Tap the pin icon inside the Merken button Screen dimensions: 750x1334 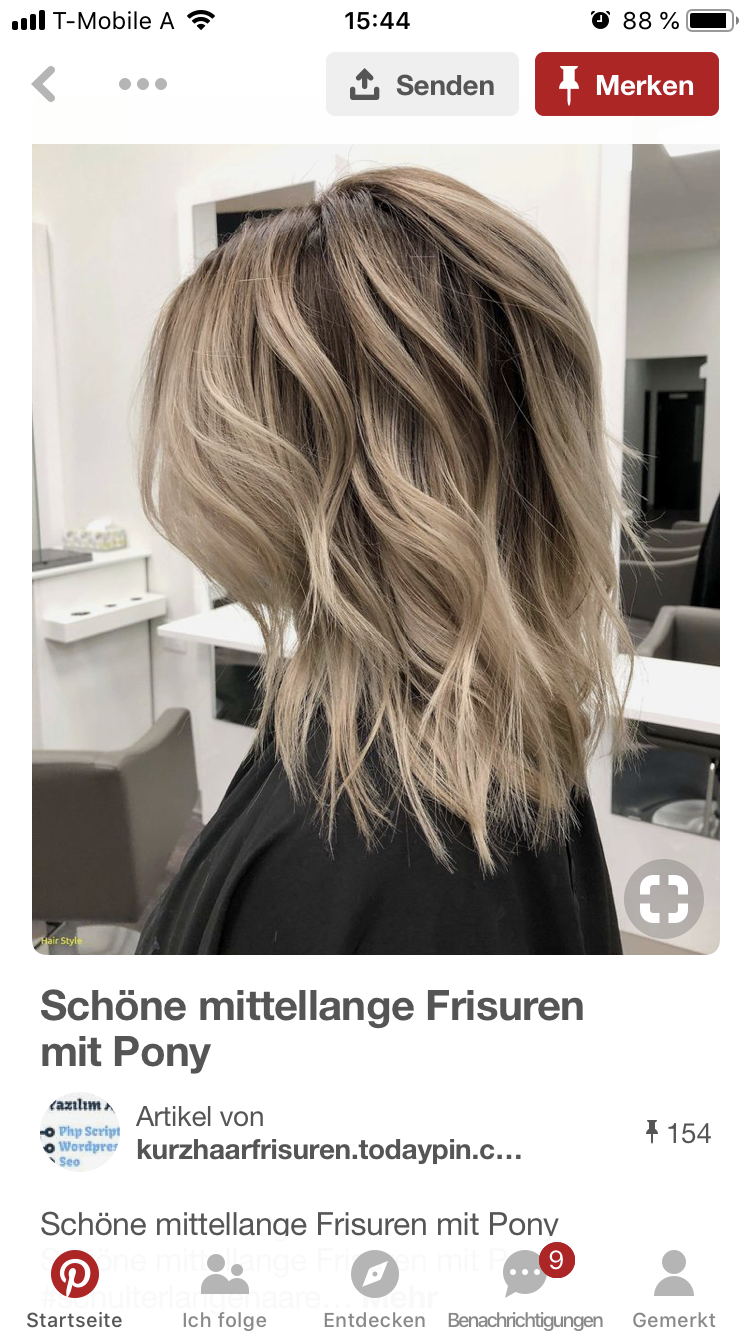pos(571,85)
